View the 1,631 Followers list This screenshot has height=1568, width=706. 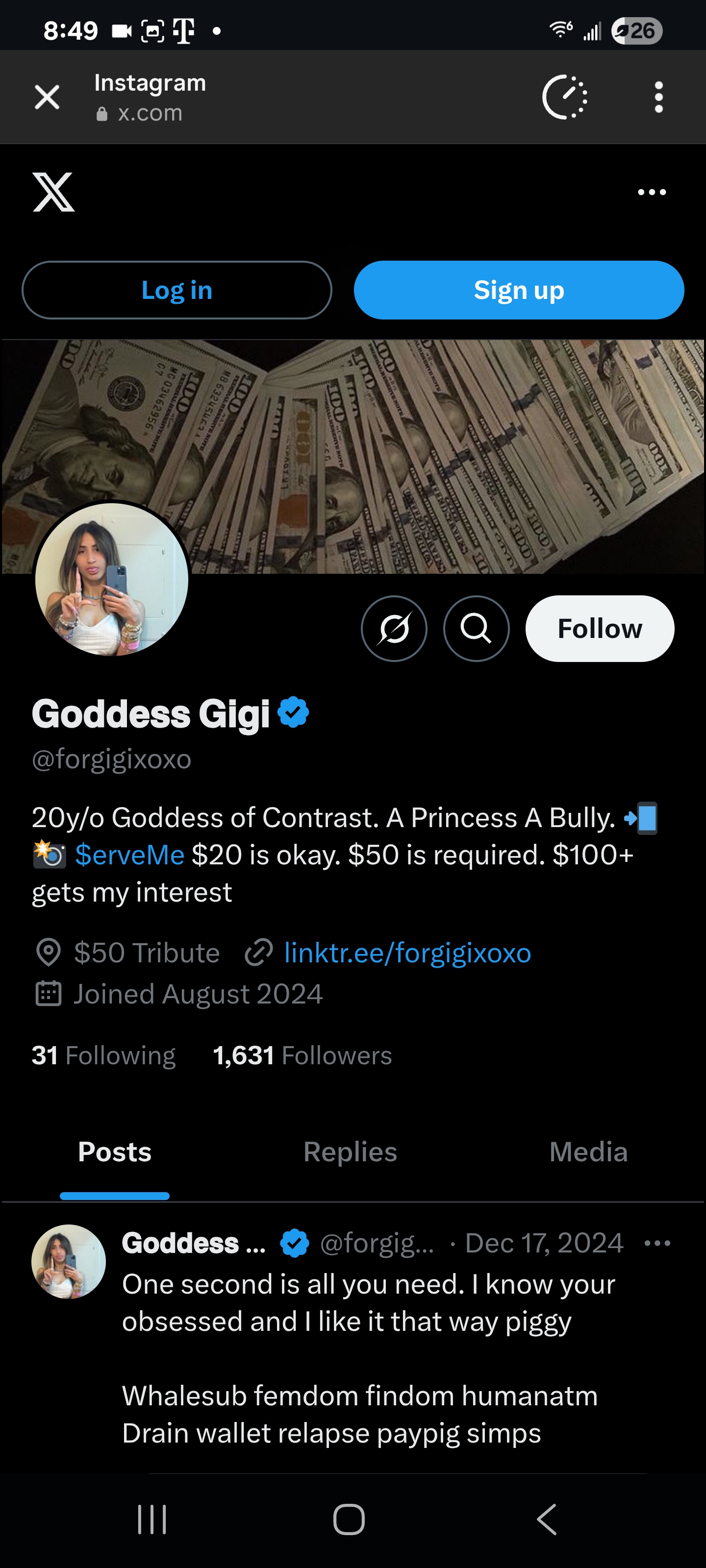pyautogui.click(x=302, y=1055)
